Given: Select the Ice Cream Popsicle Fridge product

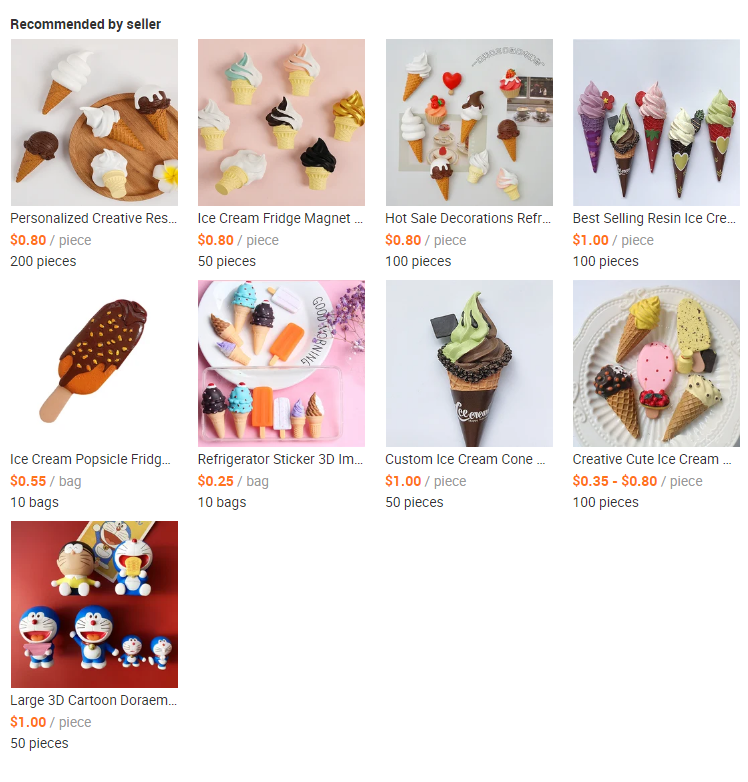Looking at the screenshot, I should pyautogui.click(x=94, y=364).
